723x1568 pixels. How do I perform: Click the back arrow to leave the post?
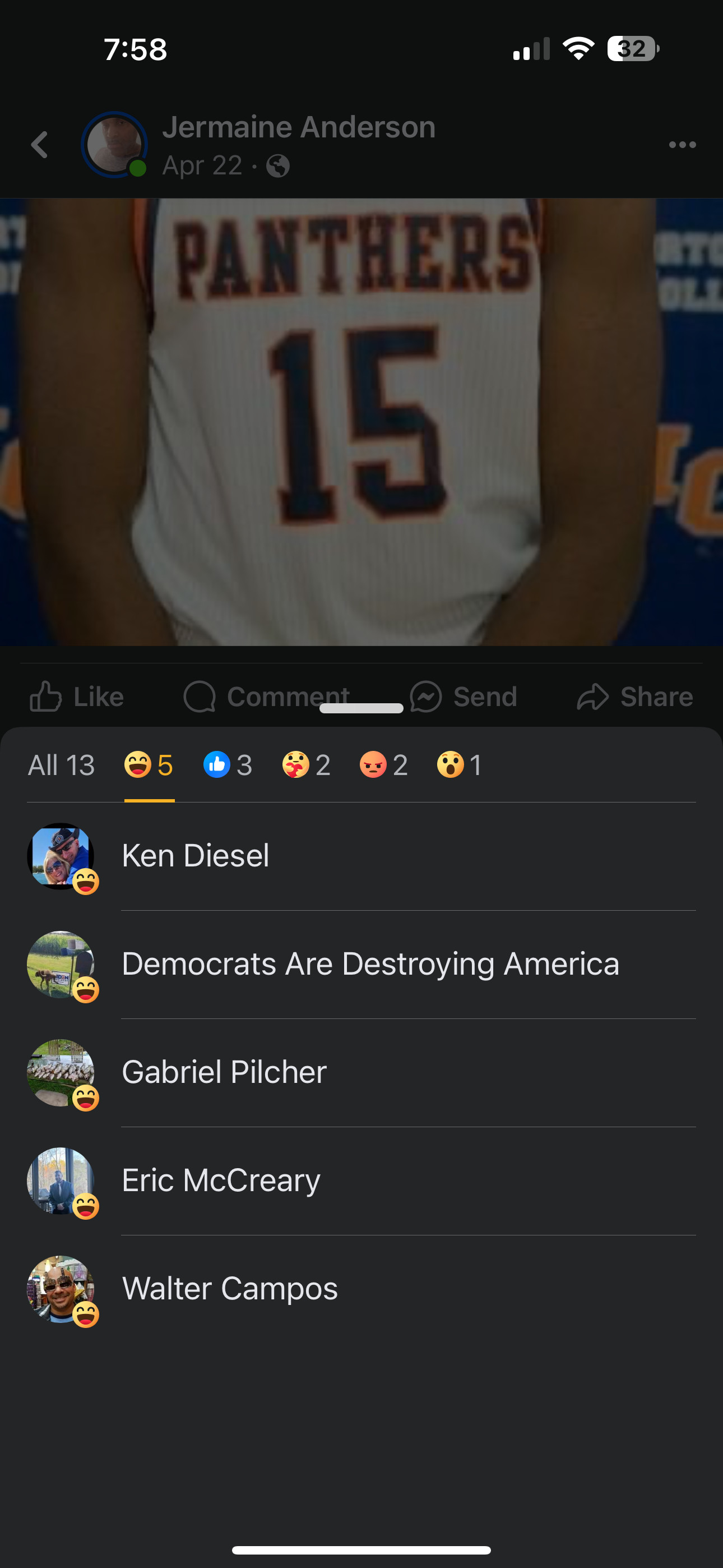pyautogui.click(x=39, y=144)
